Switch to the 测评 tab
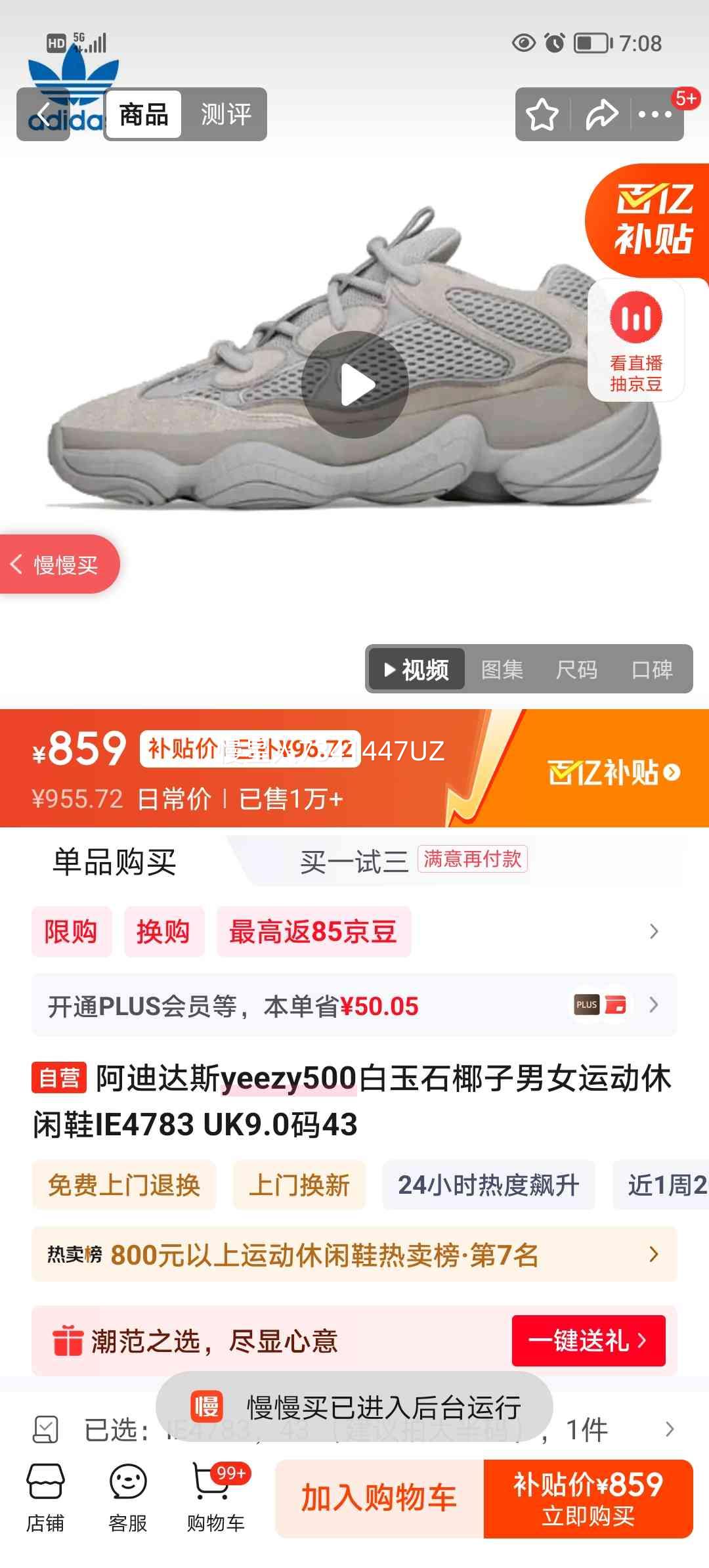The image size is (709, 1568). tap(226, 114)
